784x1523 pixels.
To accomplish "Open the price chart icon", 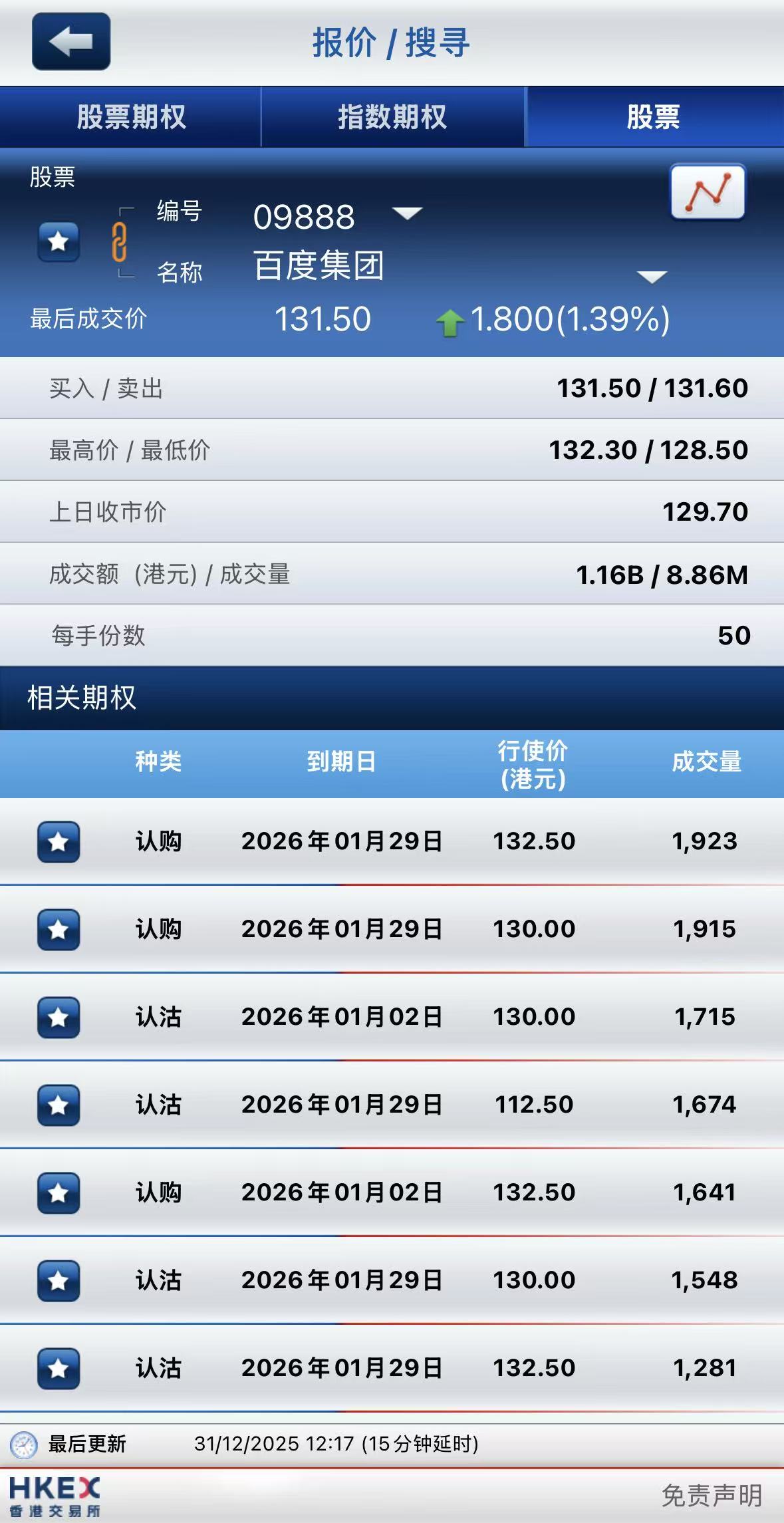I will (x=708, y=192).
